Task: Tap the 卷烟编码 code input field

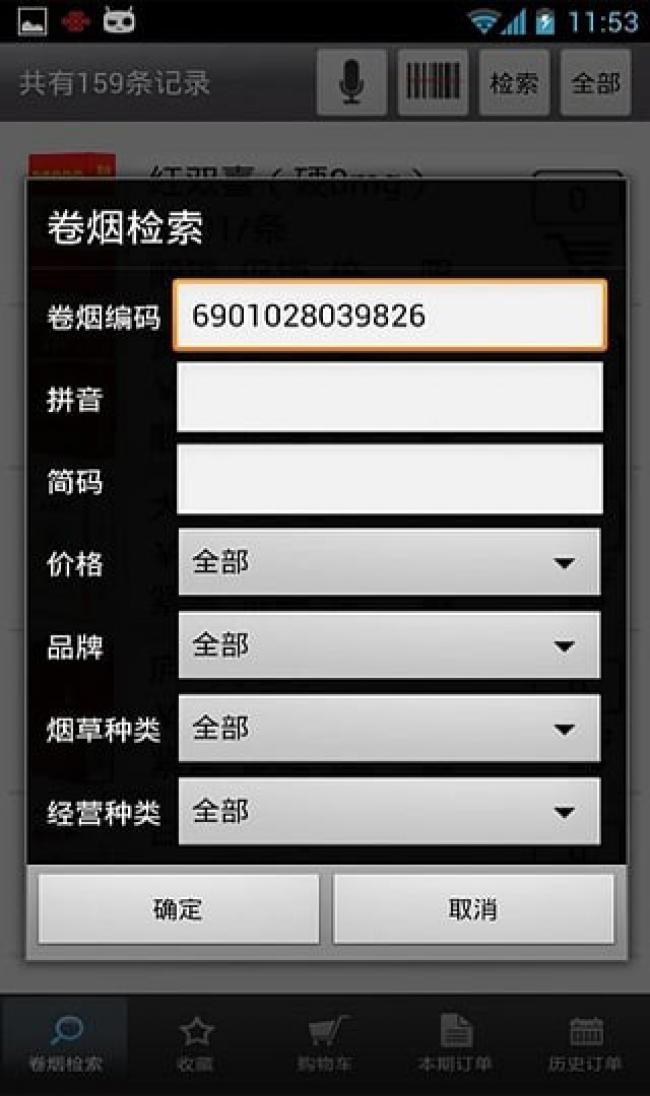Action: [x=390, y=316]
